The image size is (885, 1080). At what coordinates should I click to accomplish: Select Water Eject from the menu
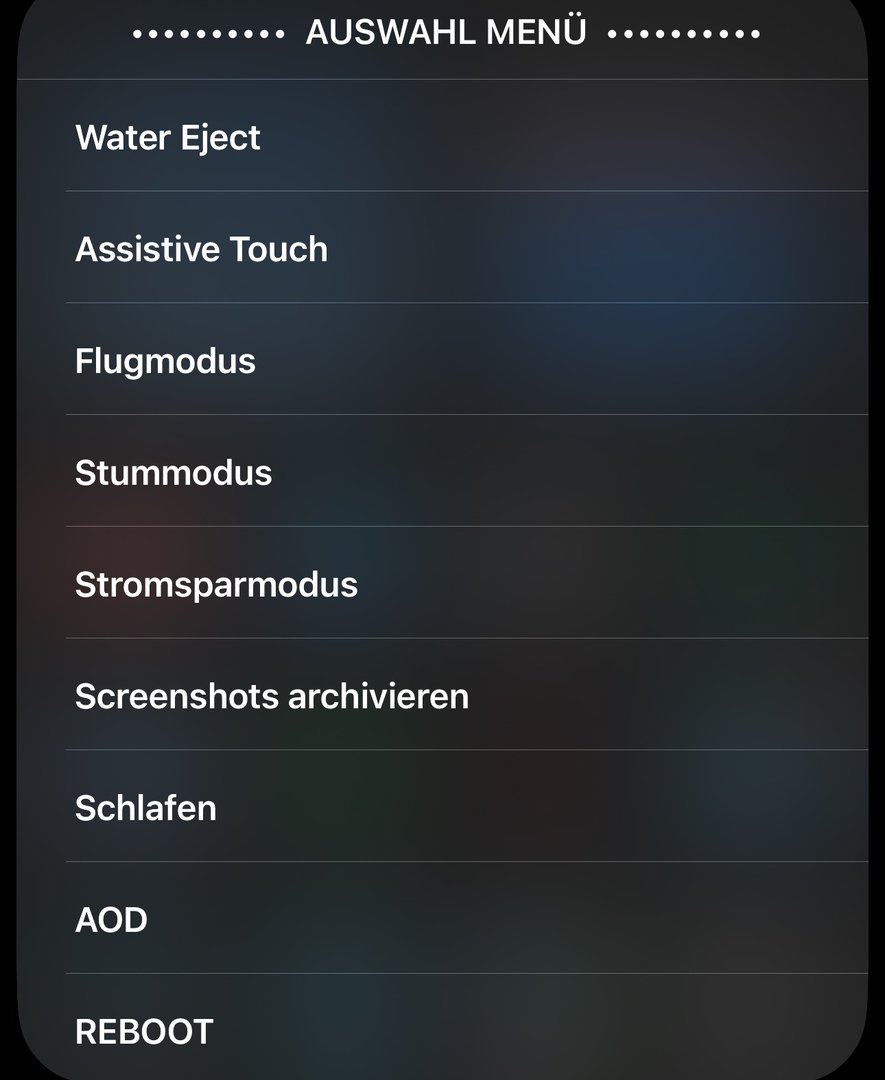pos(168,137)
